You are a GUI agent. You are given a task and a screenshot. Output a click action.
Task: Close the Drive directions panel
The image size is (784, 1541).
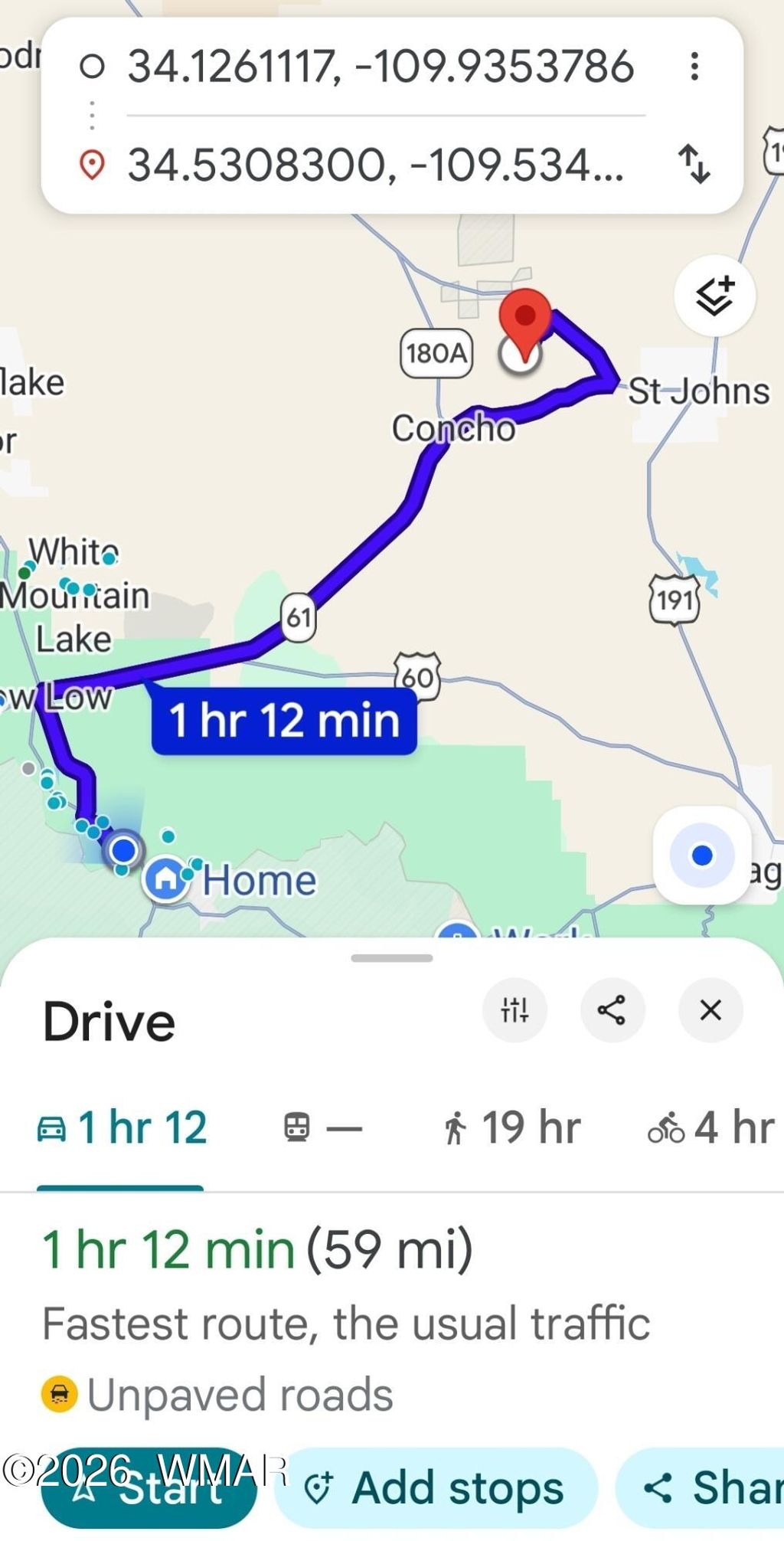710,1010
